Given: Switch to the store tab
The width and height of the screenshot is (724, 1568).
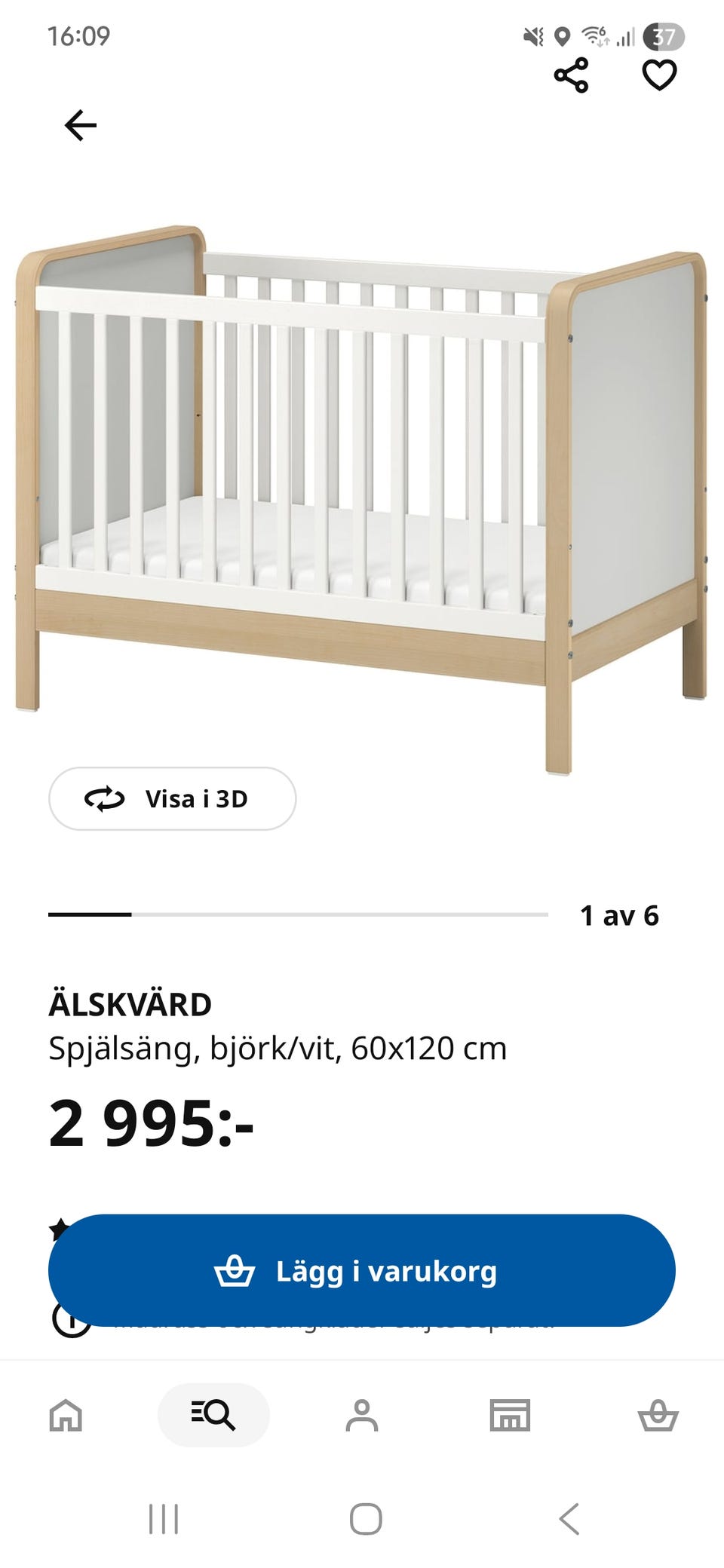Looking at the screenshot, I should pyautogui.click(x=511, y=1415).
